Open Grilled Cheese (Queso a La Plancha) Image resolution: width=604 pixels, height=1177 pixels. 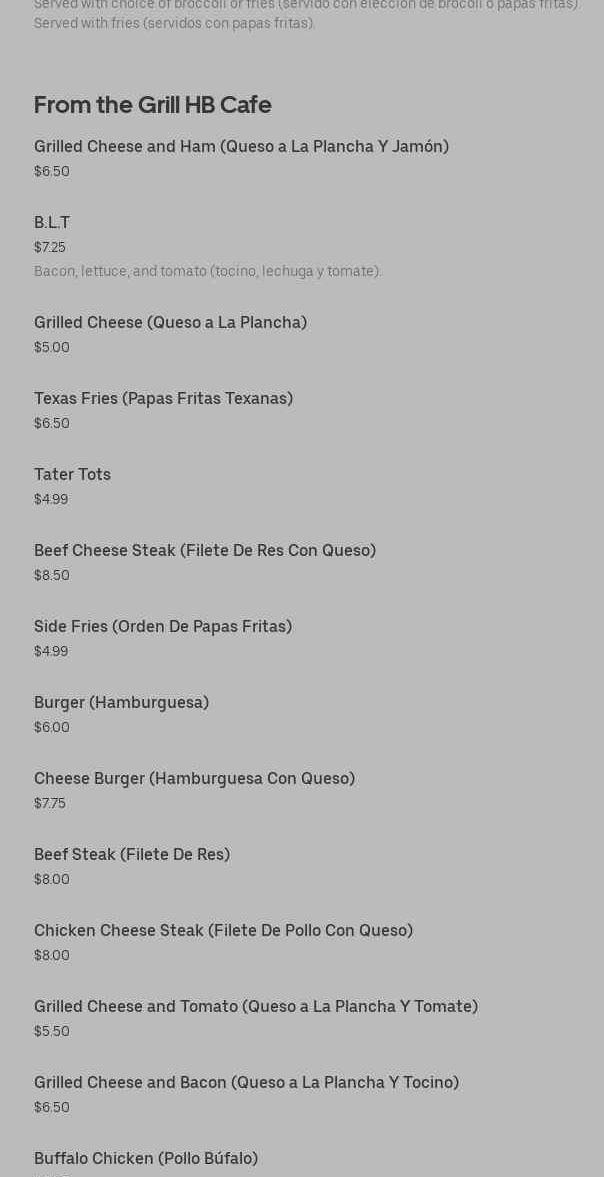[170, 323]
